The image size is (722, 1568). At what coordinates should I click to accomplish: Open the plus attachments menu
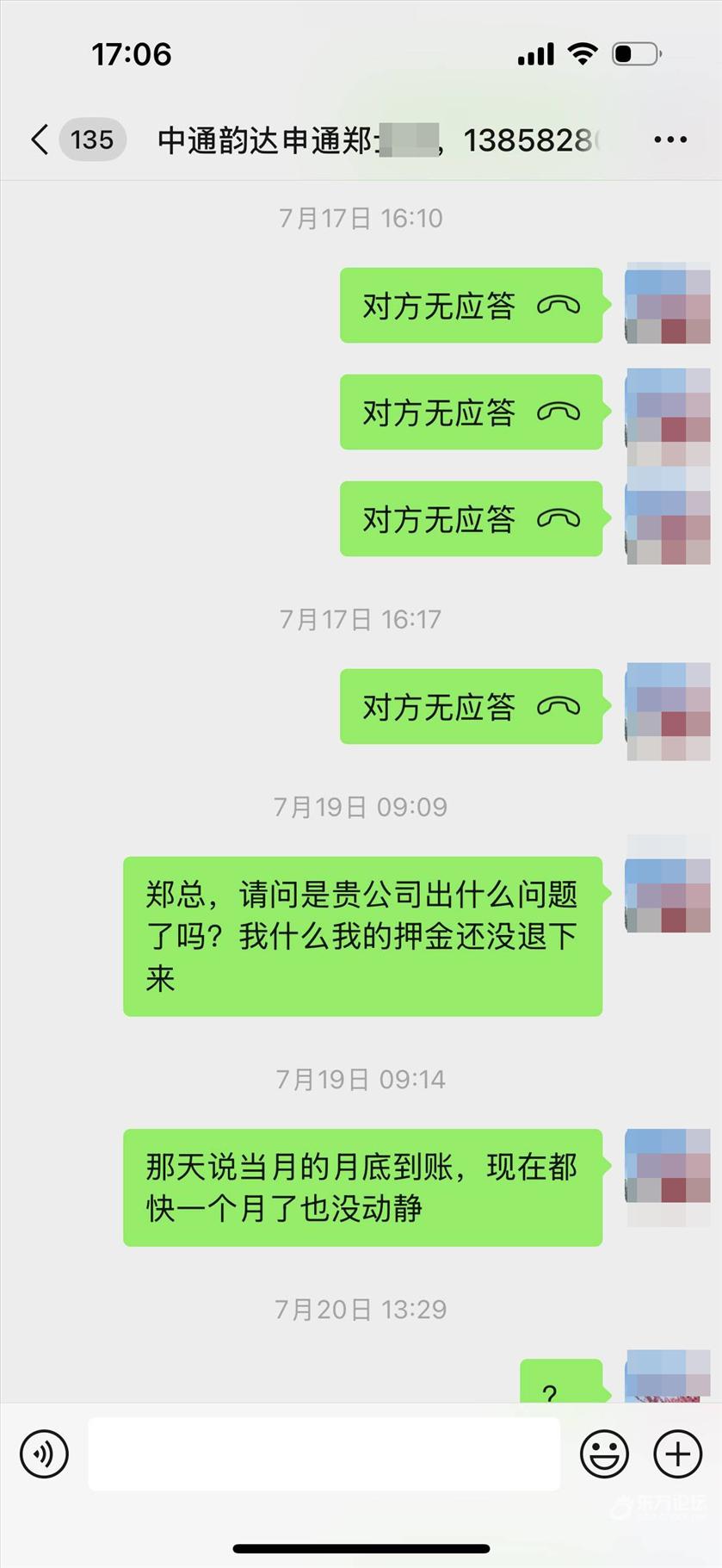(678, 1454)
